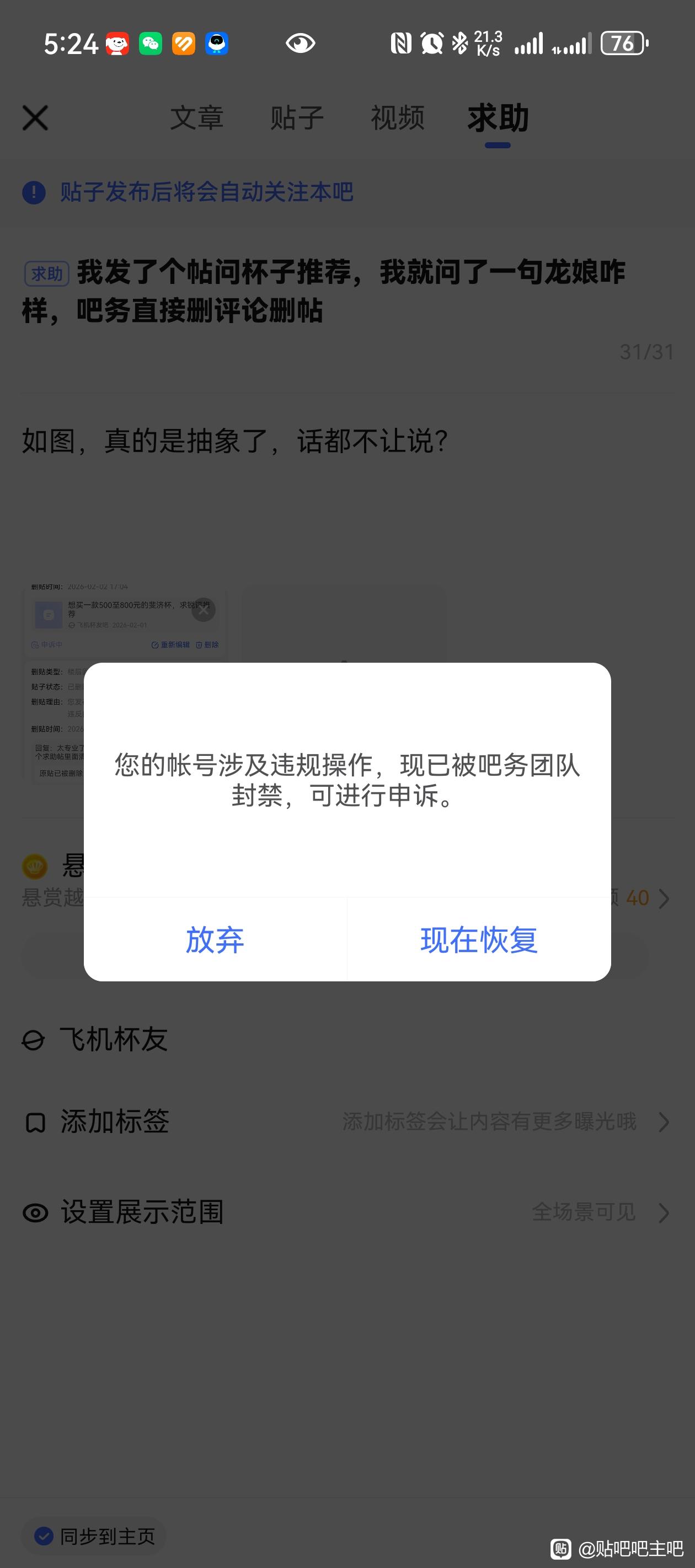Select the 求助 tab

498,117
